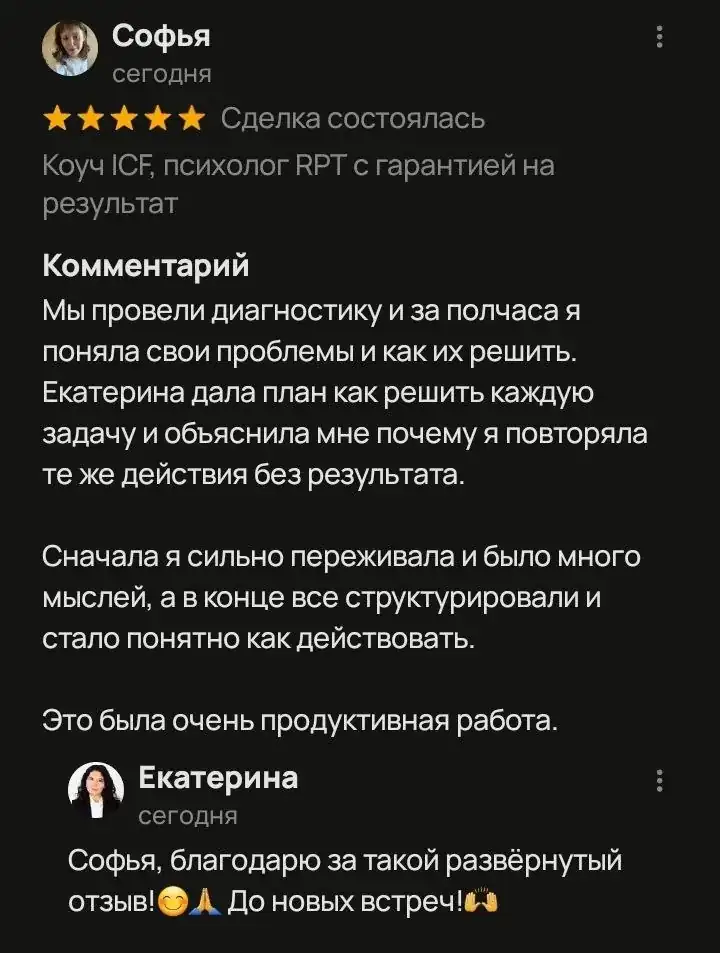
Task: Select the 'Комментарий' section heading
Action: (146, 266)
